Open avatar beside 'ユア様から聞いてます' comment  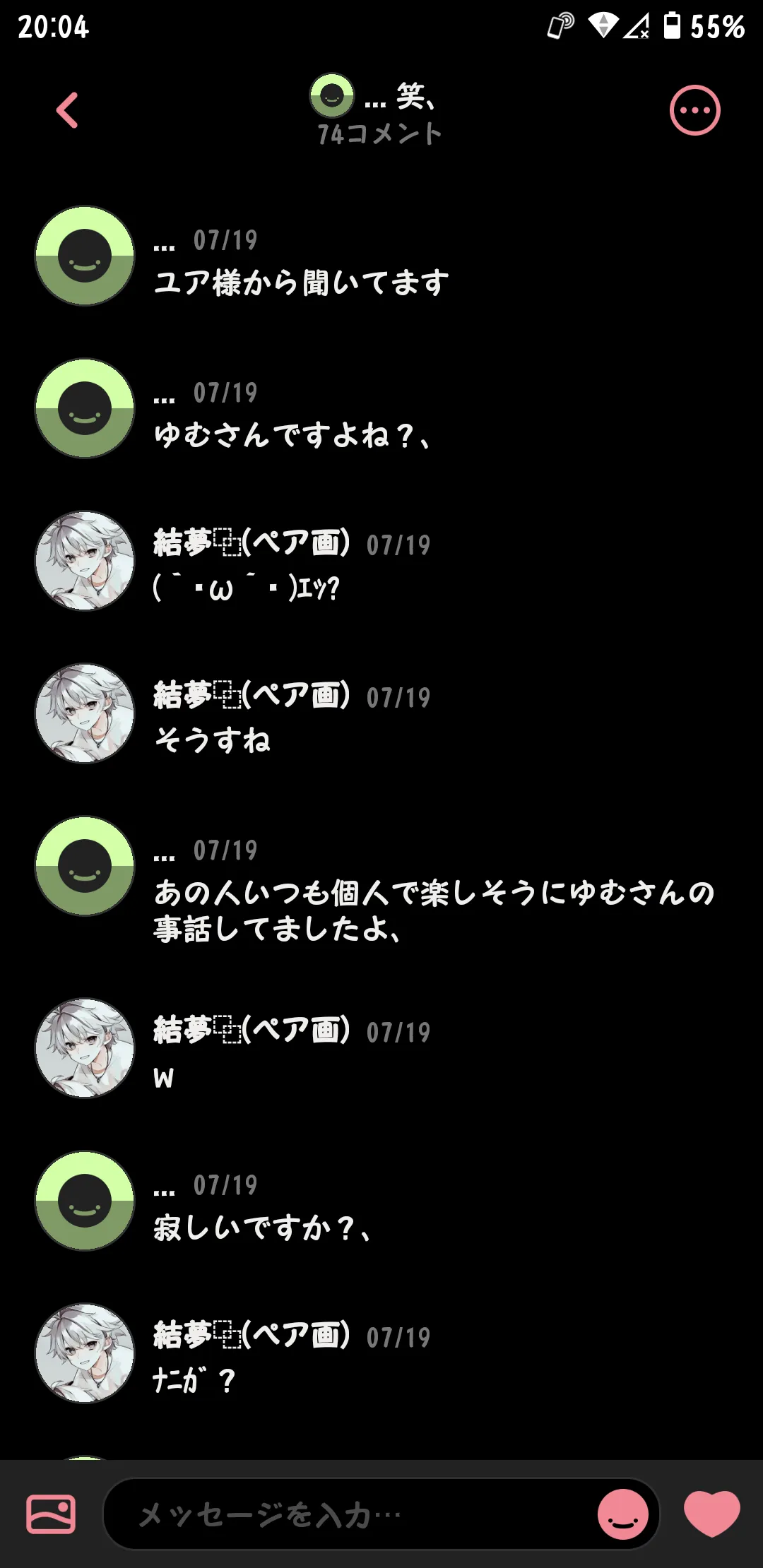point(85,256)
